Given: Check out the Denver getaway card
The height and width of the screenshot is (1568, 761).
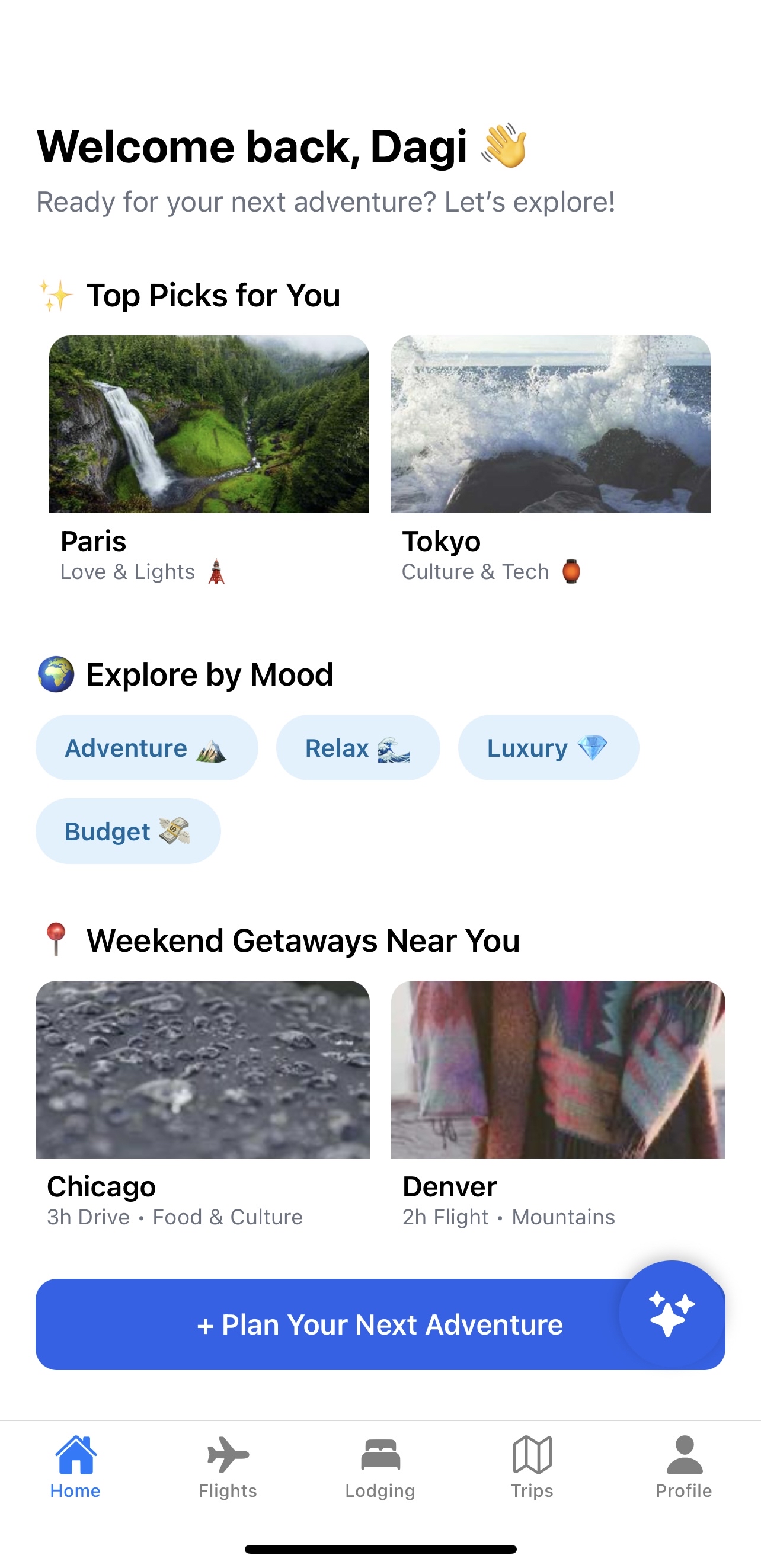Looking at the screenshot, I should tap(558, 1105).
